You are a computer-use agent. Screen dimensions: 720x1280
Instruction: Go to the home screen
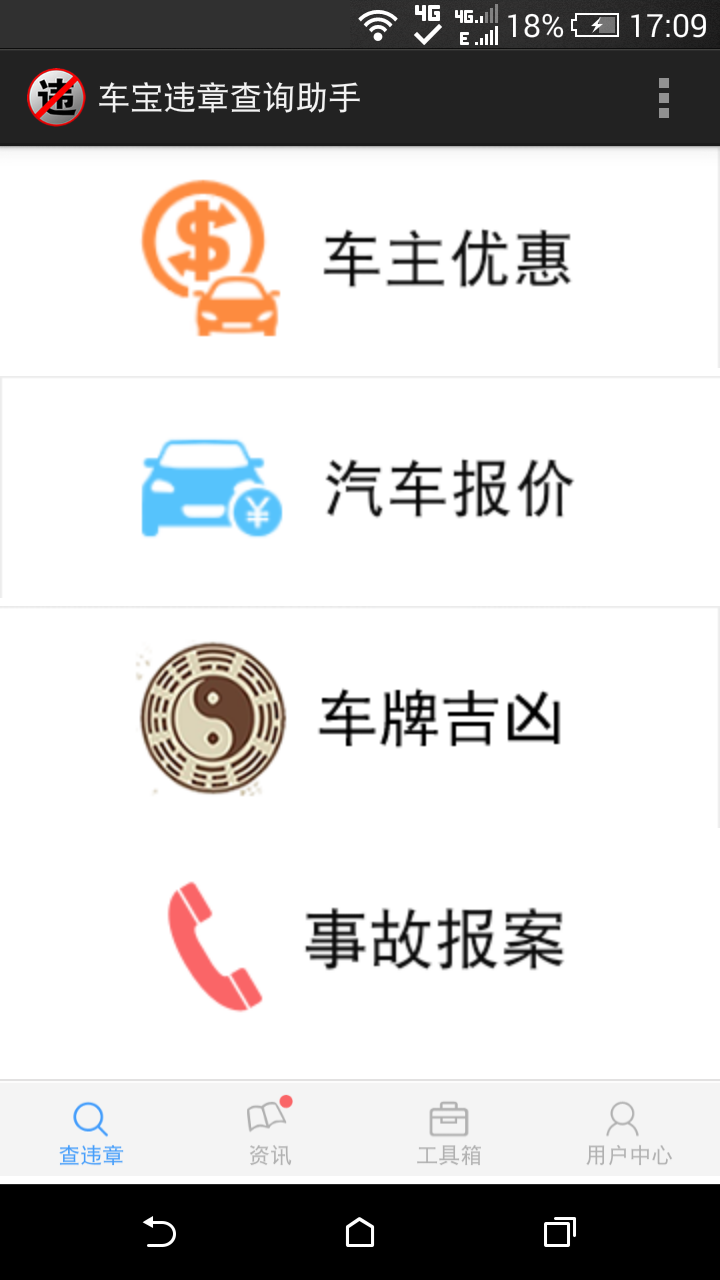[360, 1232]
